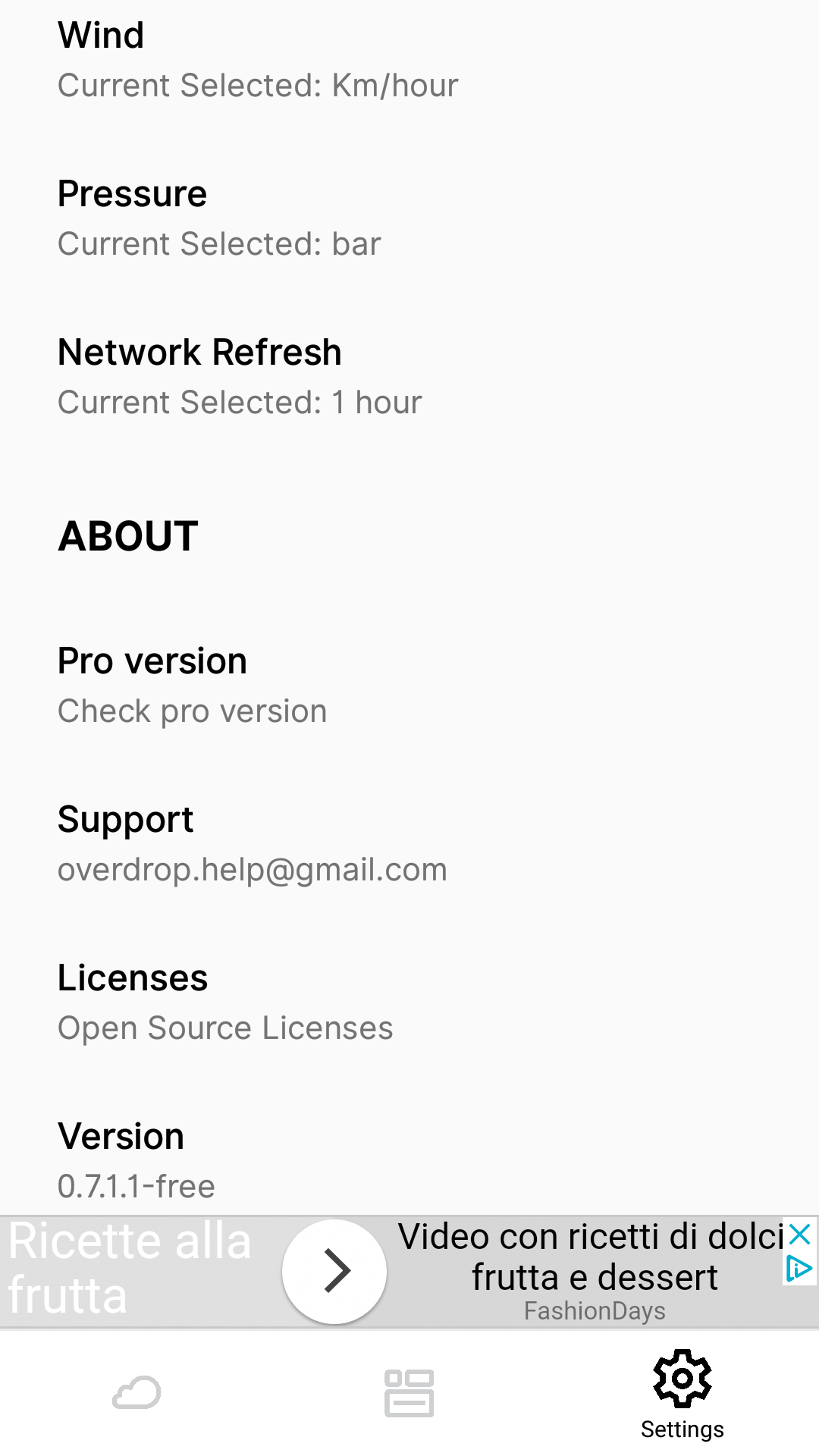Contact Support via overdrop.help email

click(409, 844)
